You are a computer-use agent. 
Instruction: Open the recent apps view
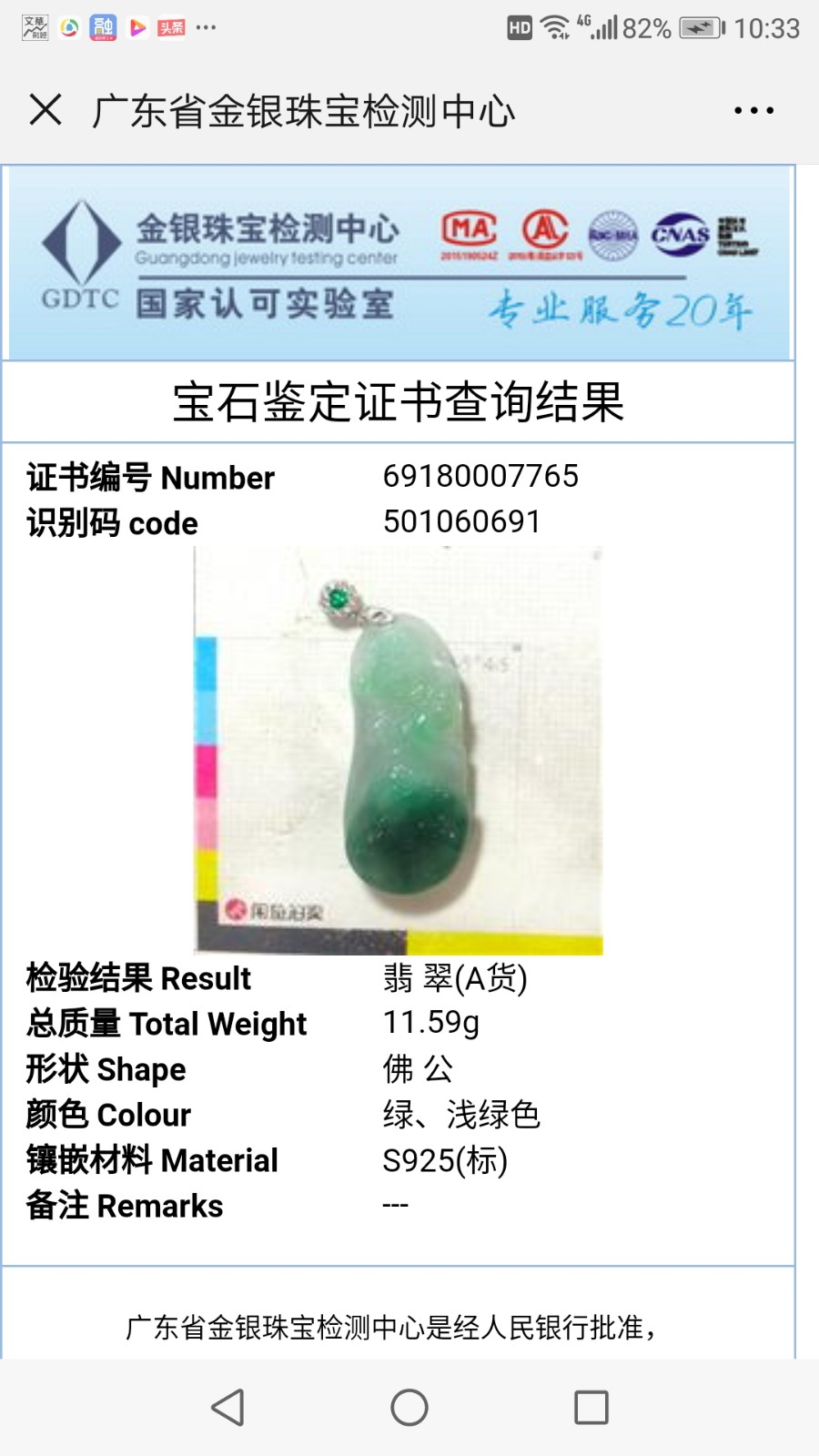tap(591, 1407)
